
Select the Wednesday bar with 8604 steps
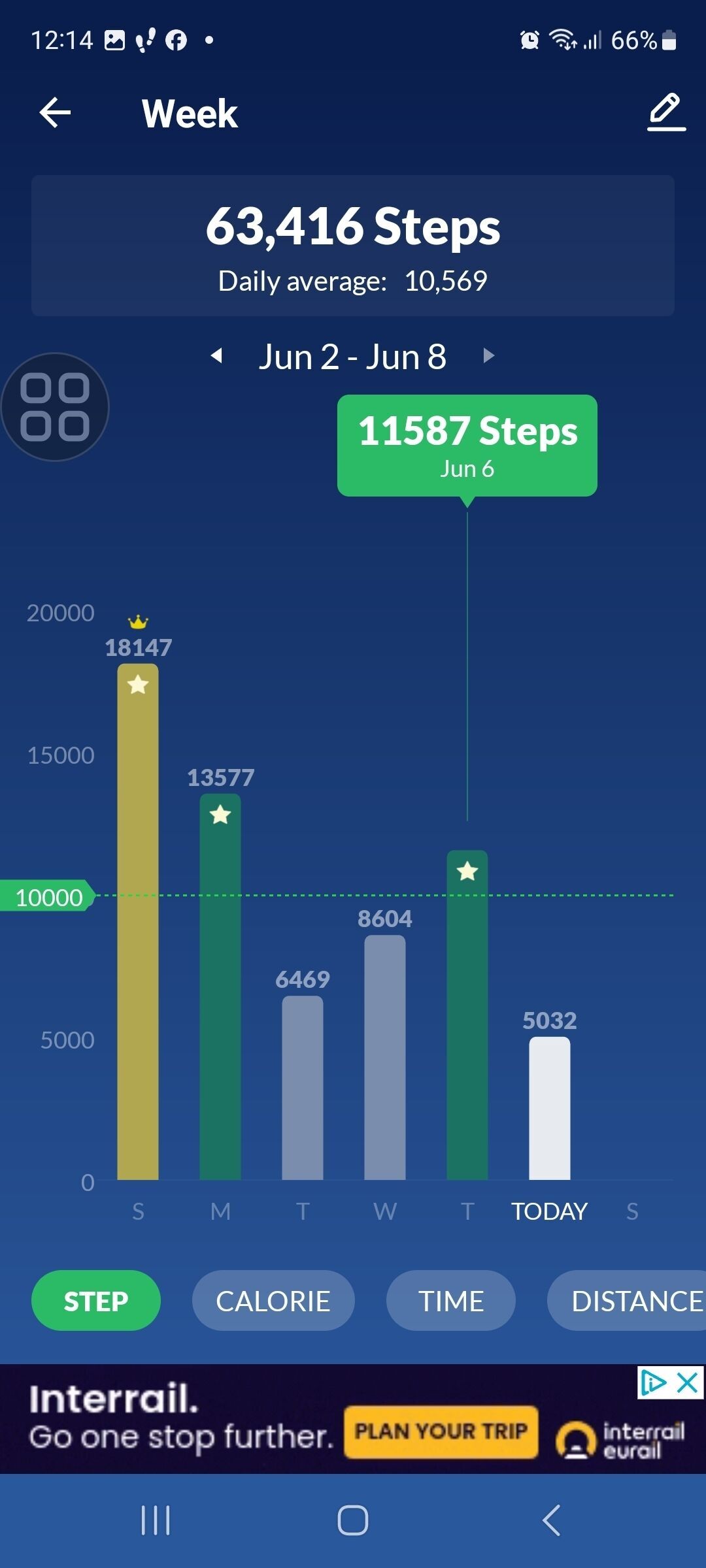pyautogui.click(x=385, y=1057)
